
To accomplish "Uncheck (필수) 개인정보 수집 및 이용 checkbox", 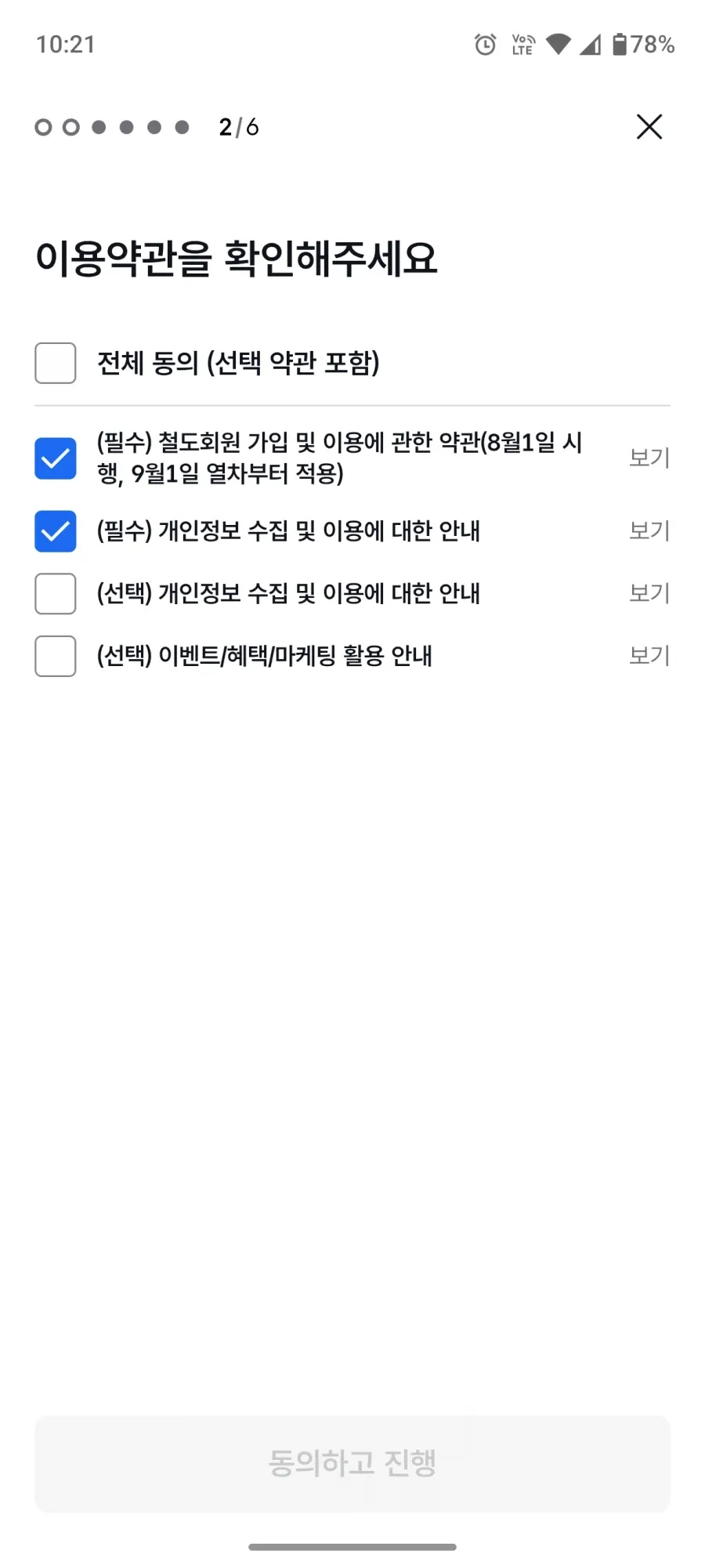I will 56,531.
